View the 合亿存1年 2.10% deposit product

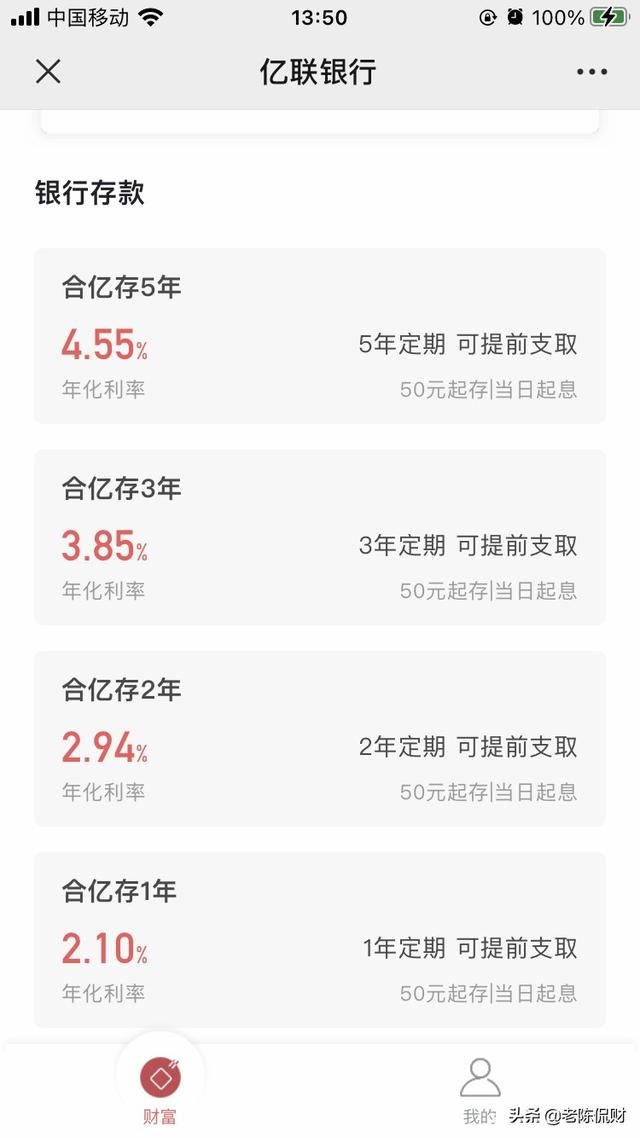[x=320, y=940]
